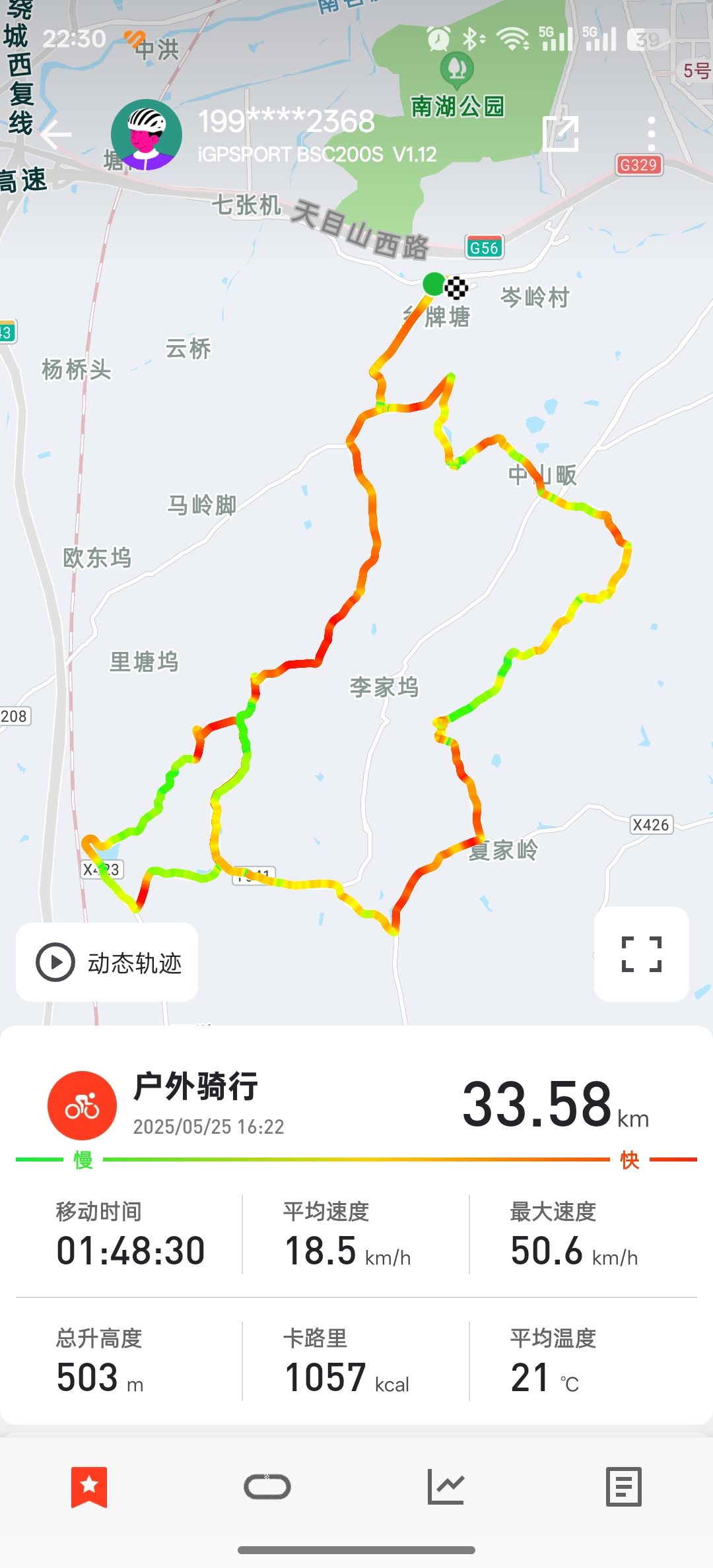
Task: Open the three-dot overflow menu
Action: coord(652,135)
